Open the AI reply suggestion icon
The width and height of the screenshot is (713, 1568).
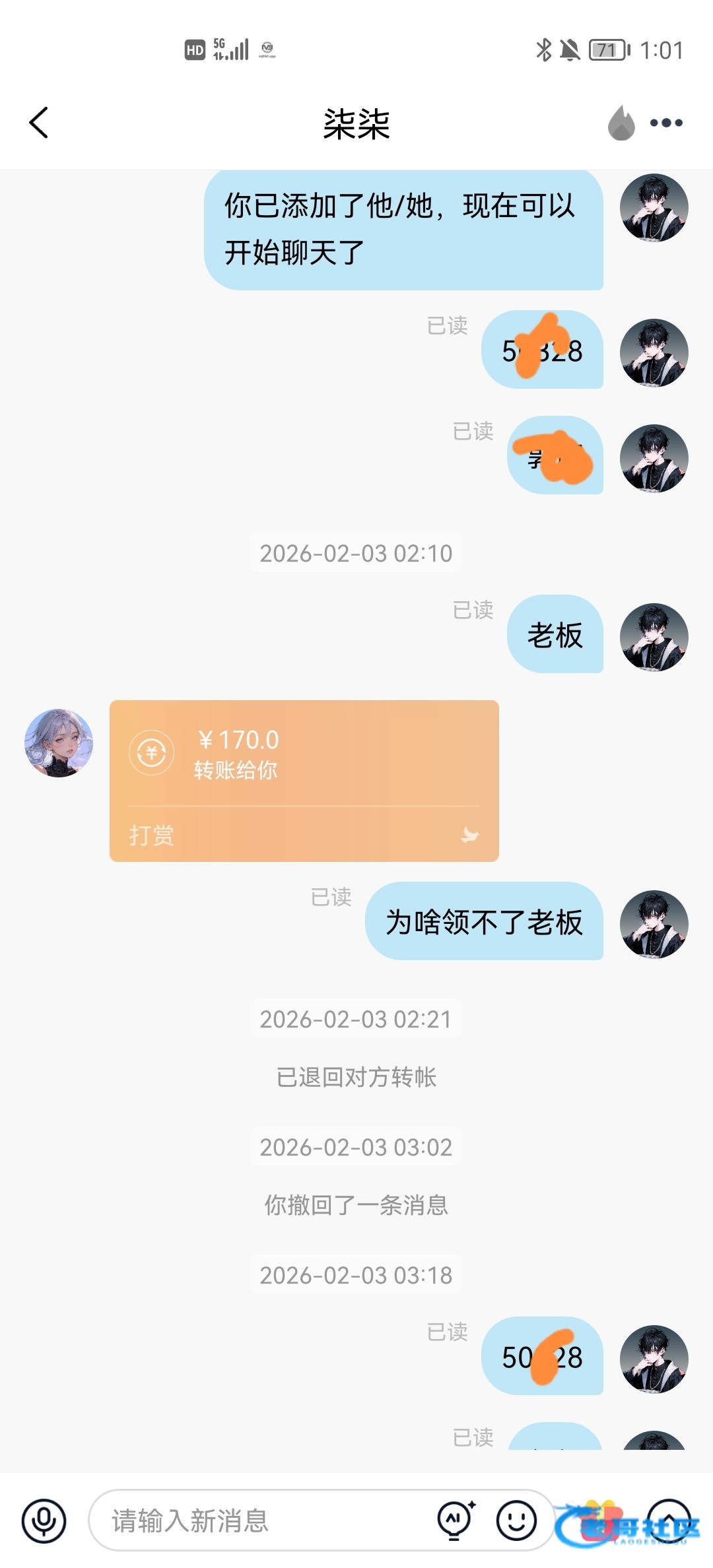456,1520
